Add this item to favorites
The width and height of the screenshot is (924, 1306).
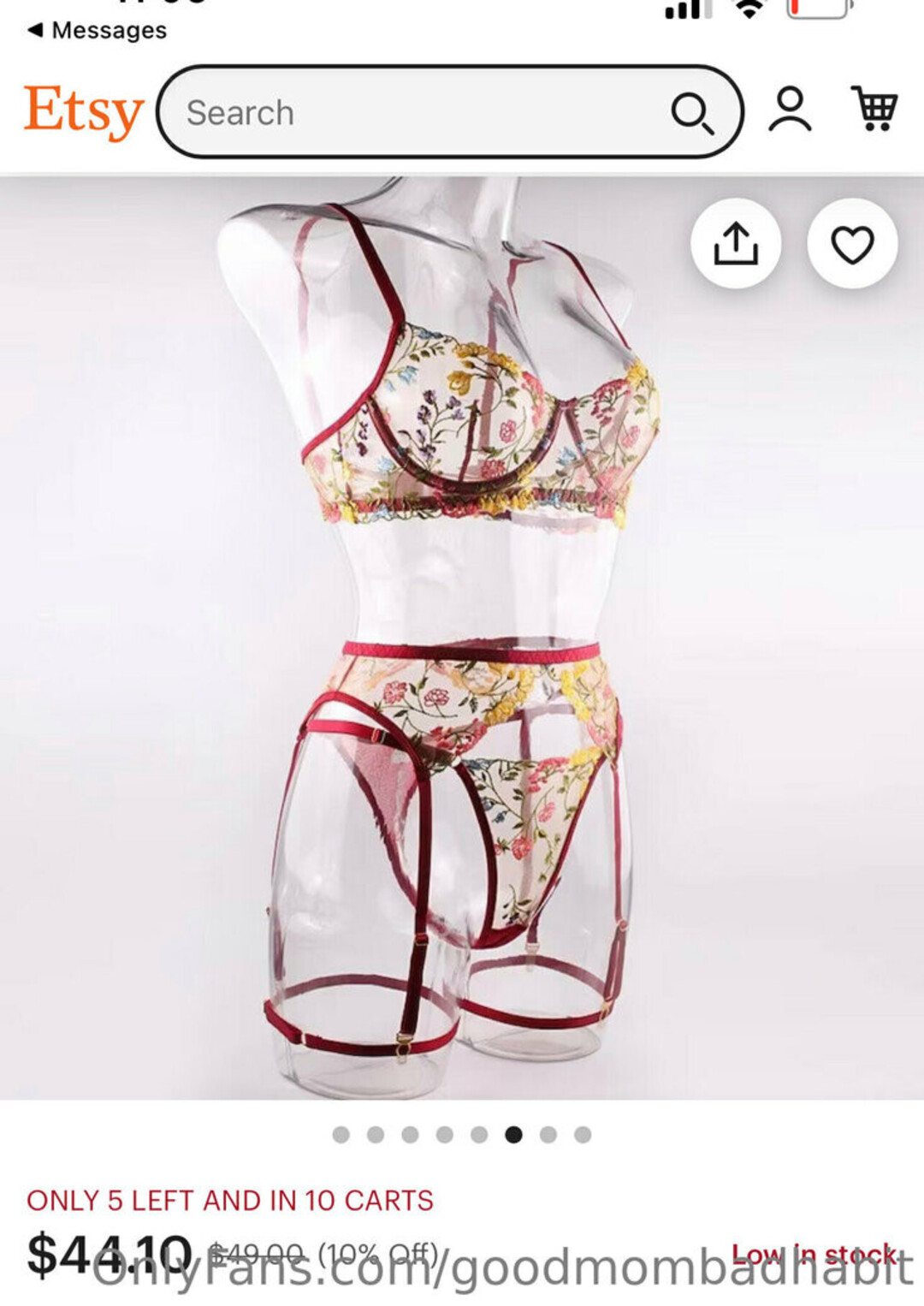pos(852,244)
